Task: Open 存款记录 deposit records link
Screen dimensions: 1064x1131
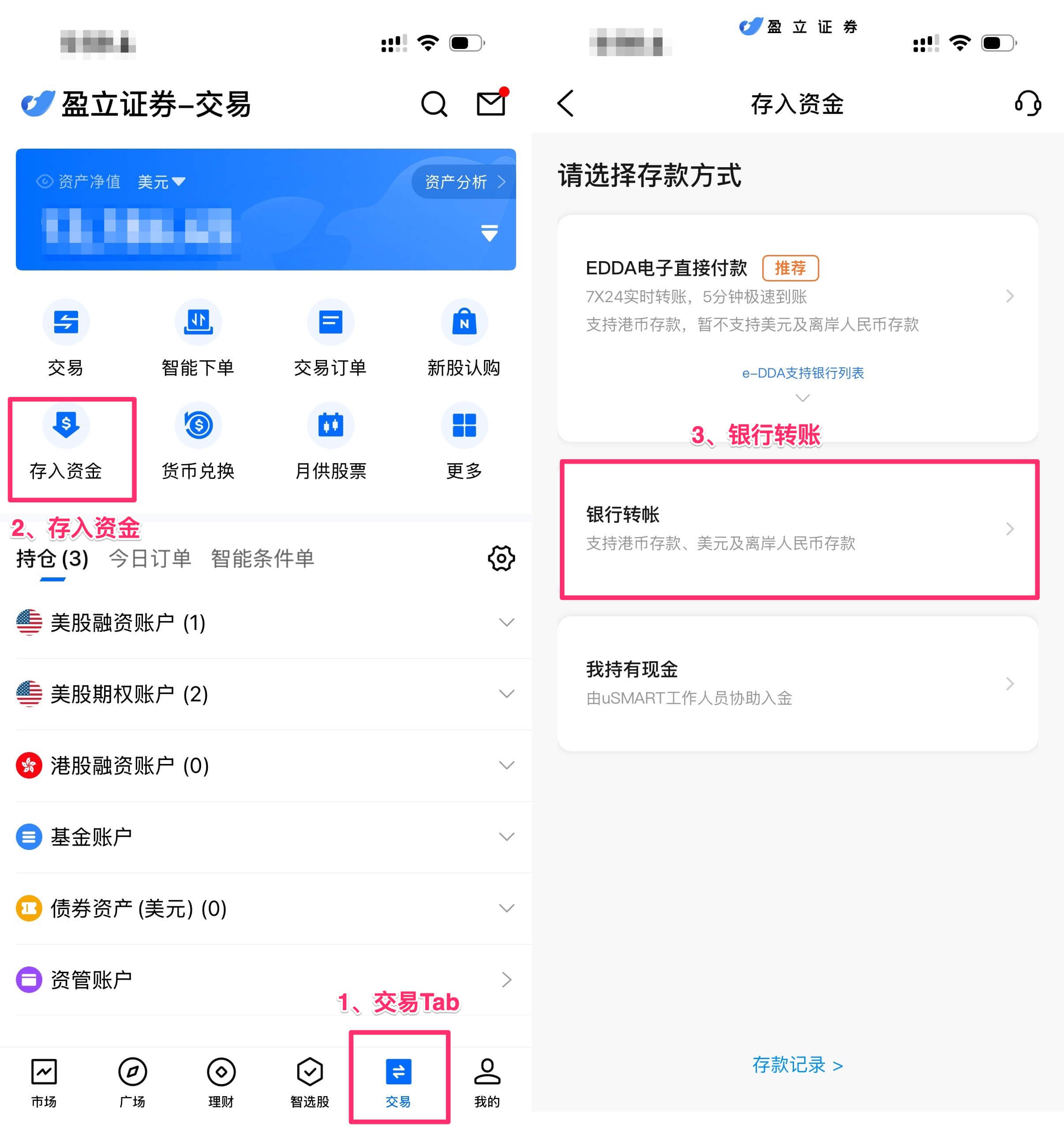Action: pos(797,1065)
